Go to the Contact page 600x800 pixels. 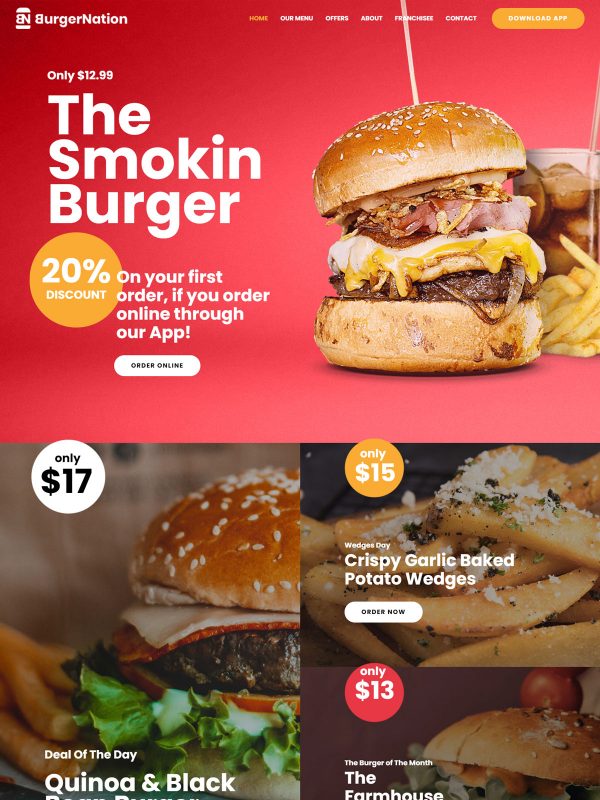click(x=461, y=18)
